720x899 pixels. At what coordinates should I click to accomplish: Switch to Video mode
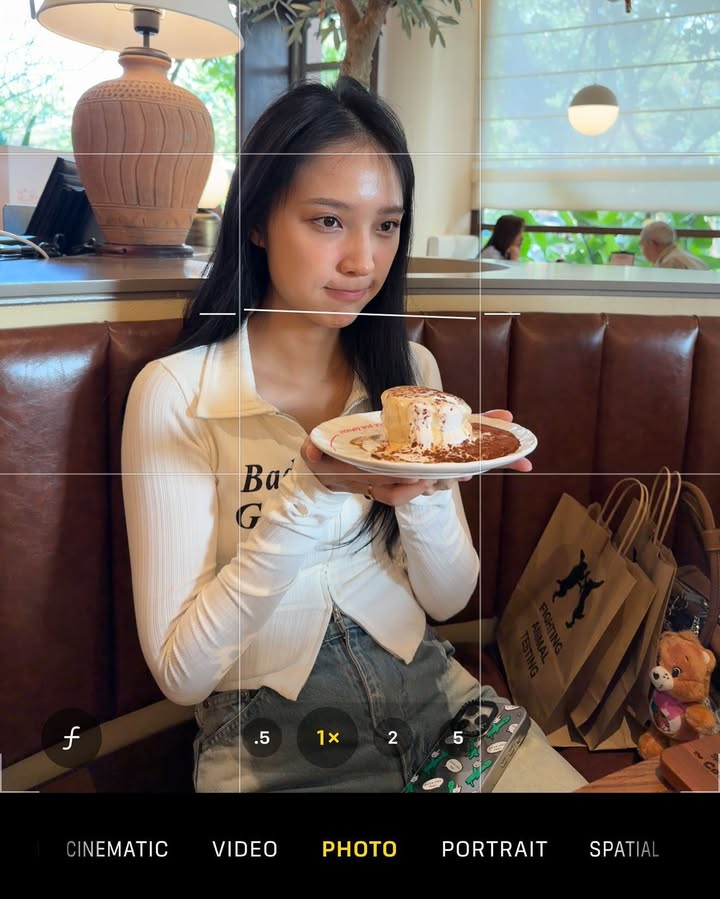click(245, 849)
